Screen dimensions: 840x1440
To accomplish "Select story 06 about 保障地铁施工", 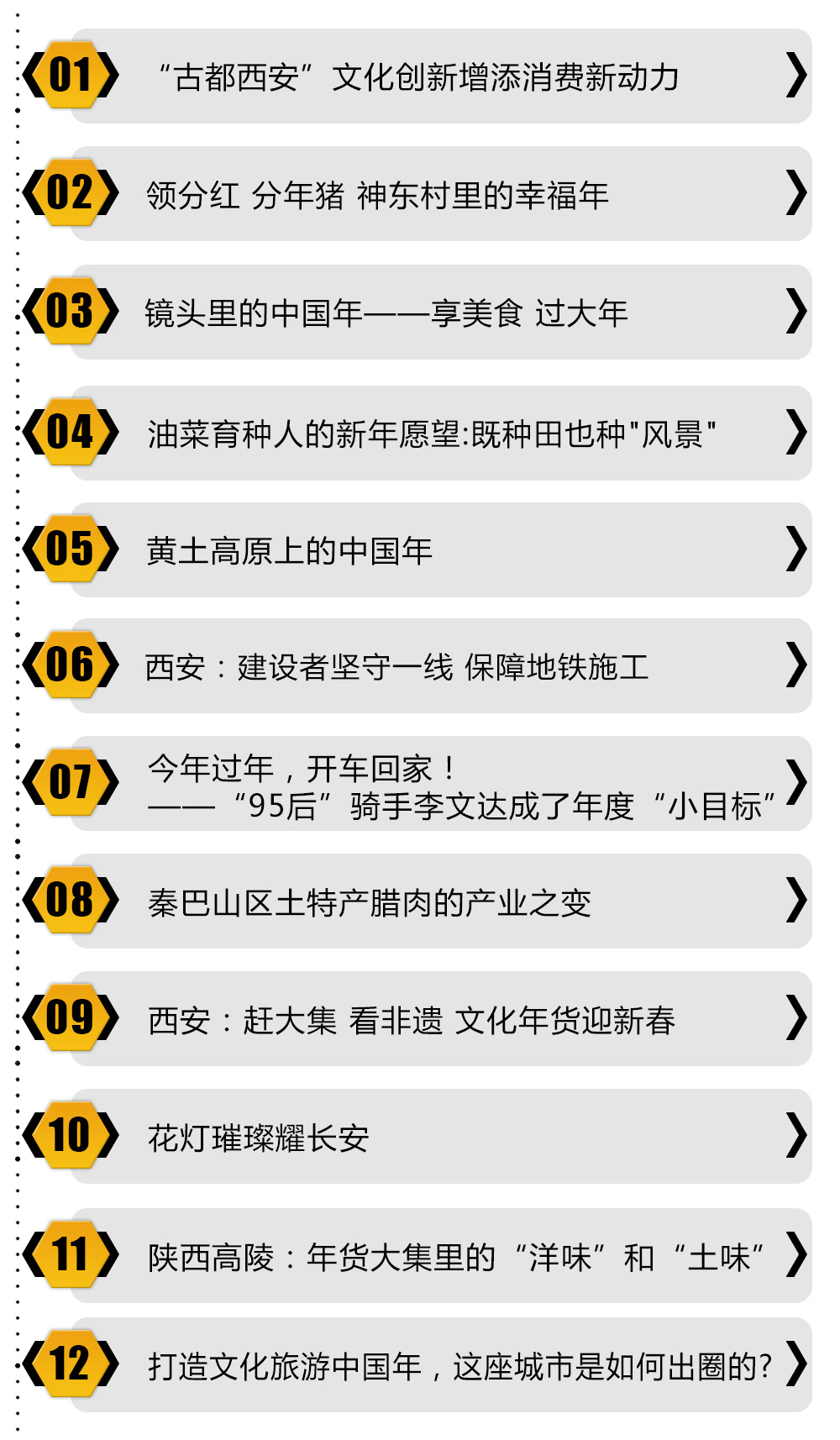I will pyautogui.click(x=396, y=667).
